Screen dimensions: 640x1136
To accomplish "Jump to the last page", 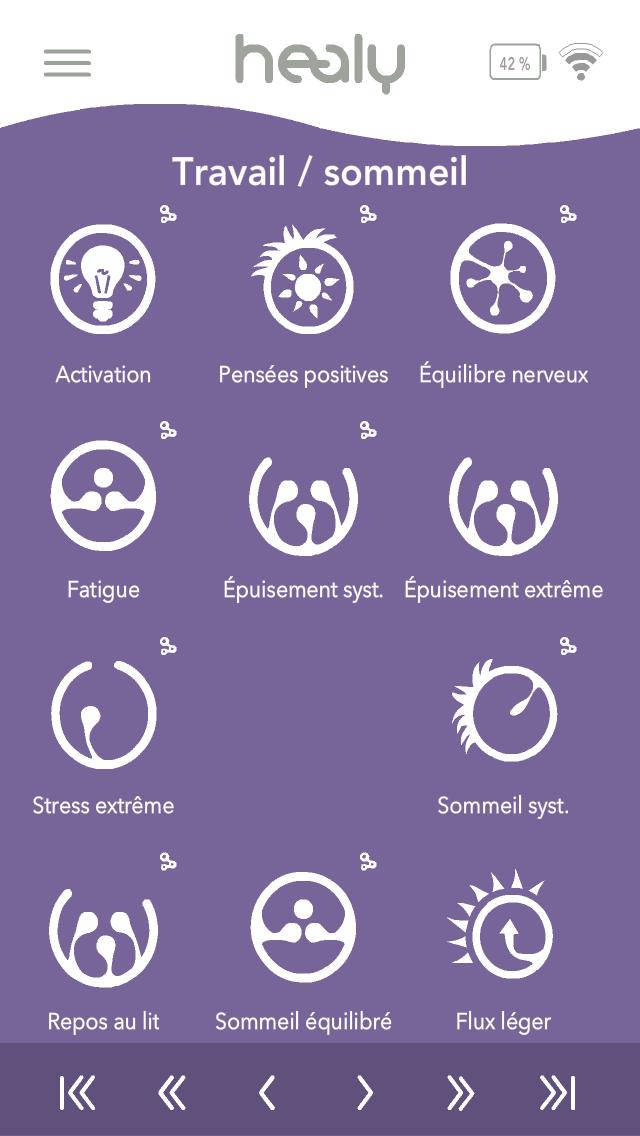I will click(x=557, y=1093).
